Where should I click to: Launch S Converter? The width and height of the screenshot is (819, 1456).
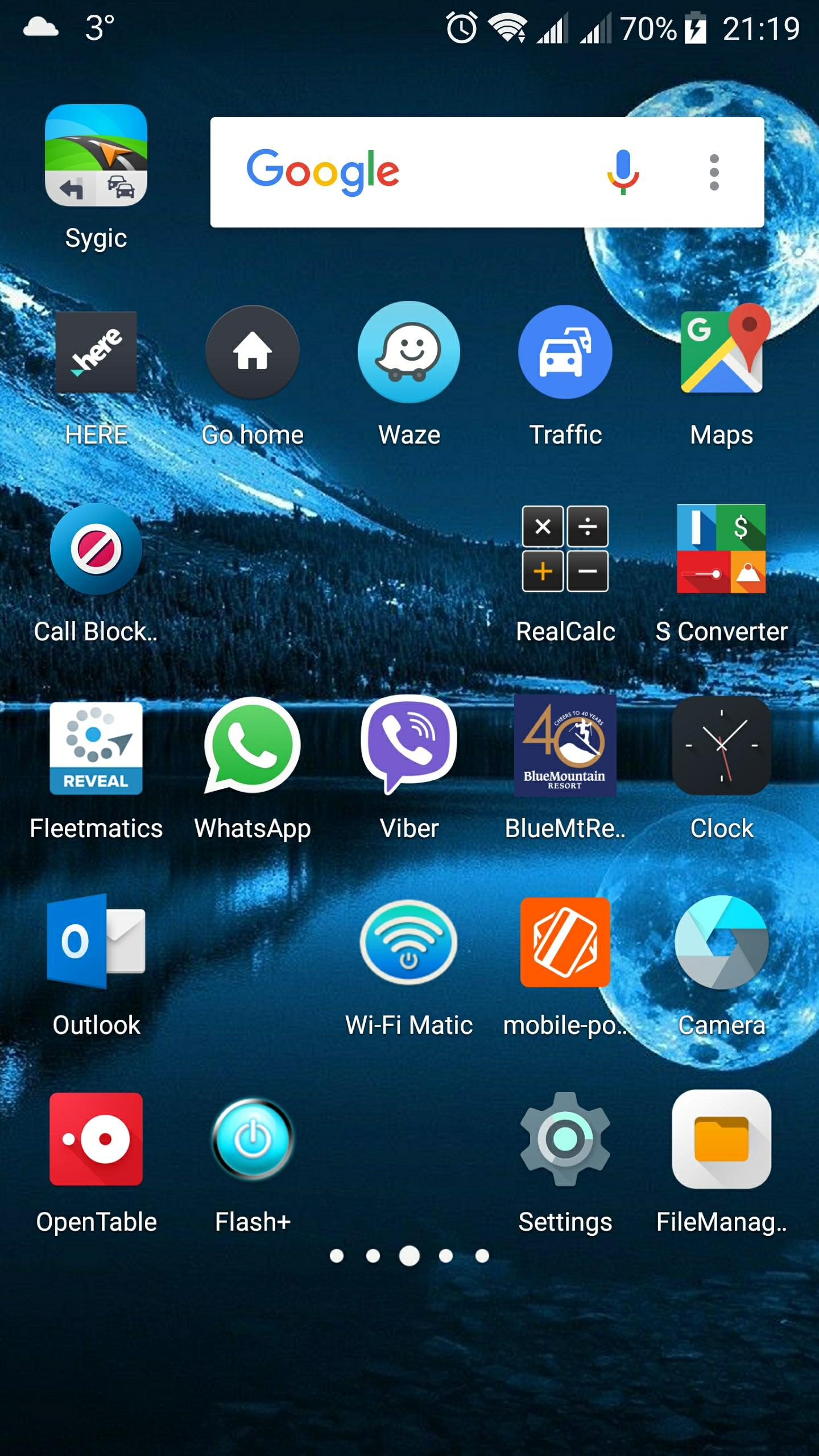pos(722,549)
